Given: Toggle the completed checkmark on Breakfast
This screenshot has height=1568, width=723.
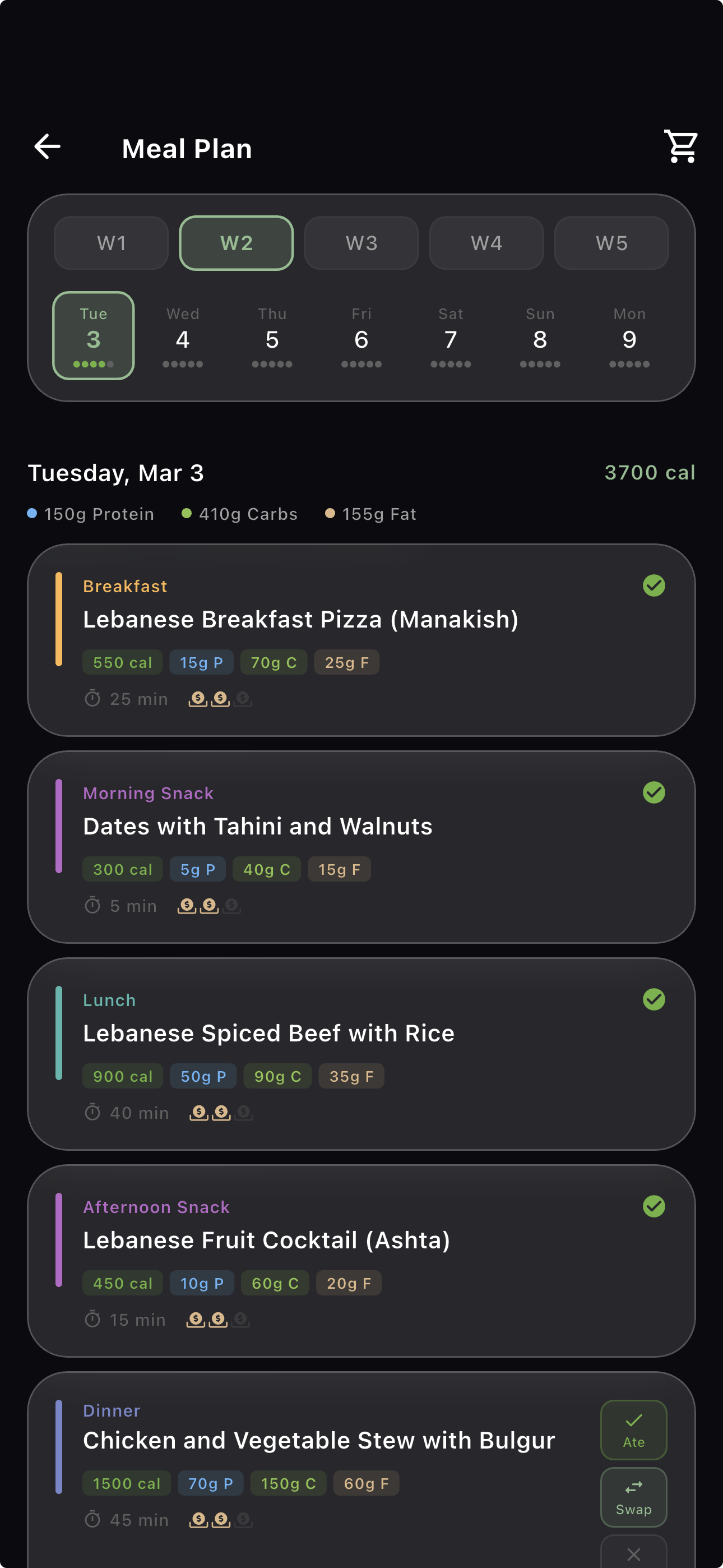Looking at the screenshot, I should [x=654, y=585].
